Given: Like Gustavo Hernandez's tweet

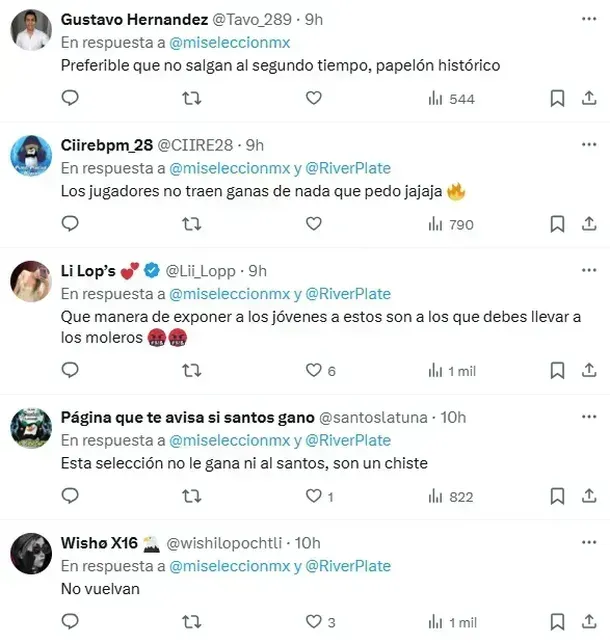Looking at the screenshot, I should [x=313, y=98].
